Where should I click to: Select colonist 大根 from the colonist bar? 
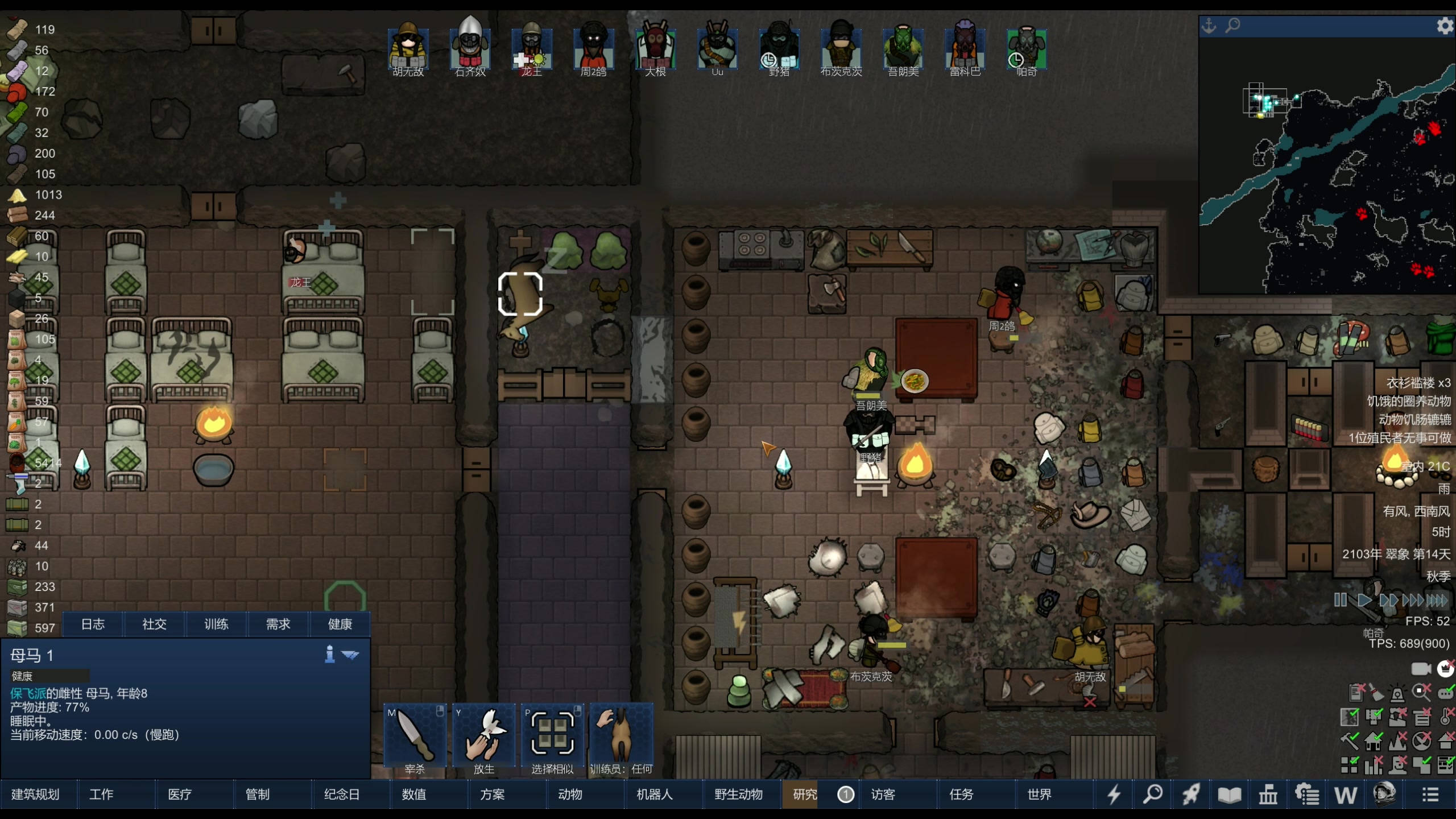point(655,48)
